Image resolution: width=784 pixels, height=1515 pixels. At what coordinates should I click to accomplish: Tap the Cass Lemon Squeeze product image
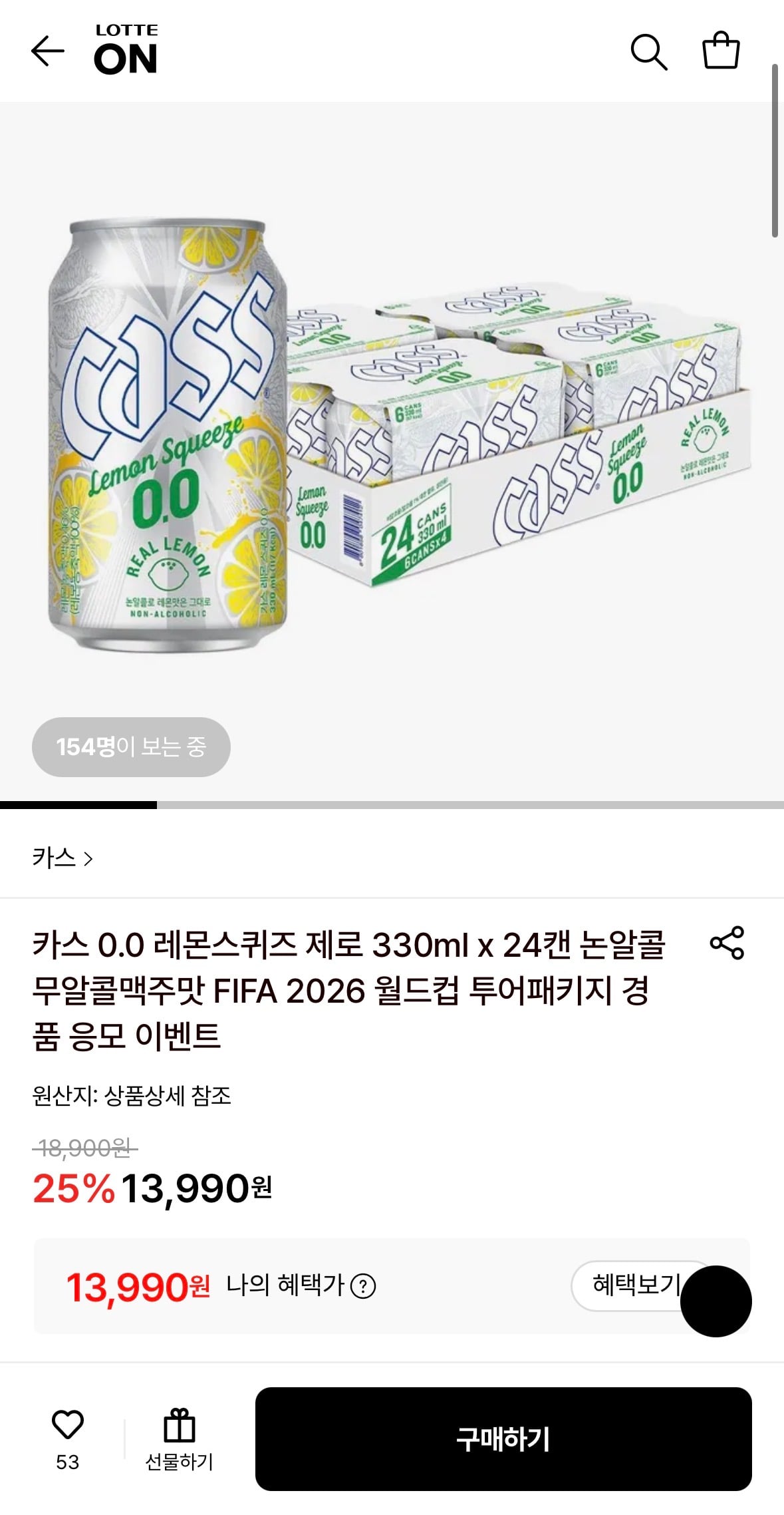point(392,432)
